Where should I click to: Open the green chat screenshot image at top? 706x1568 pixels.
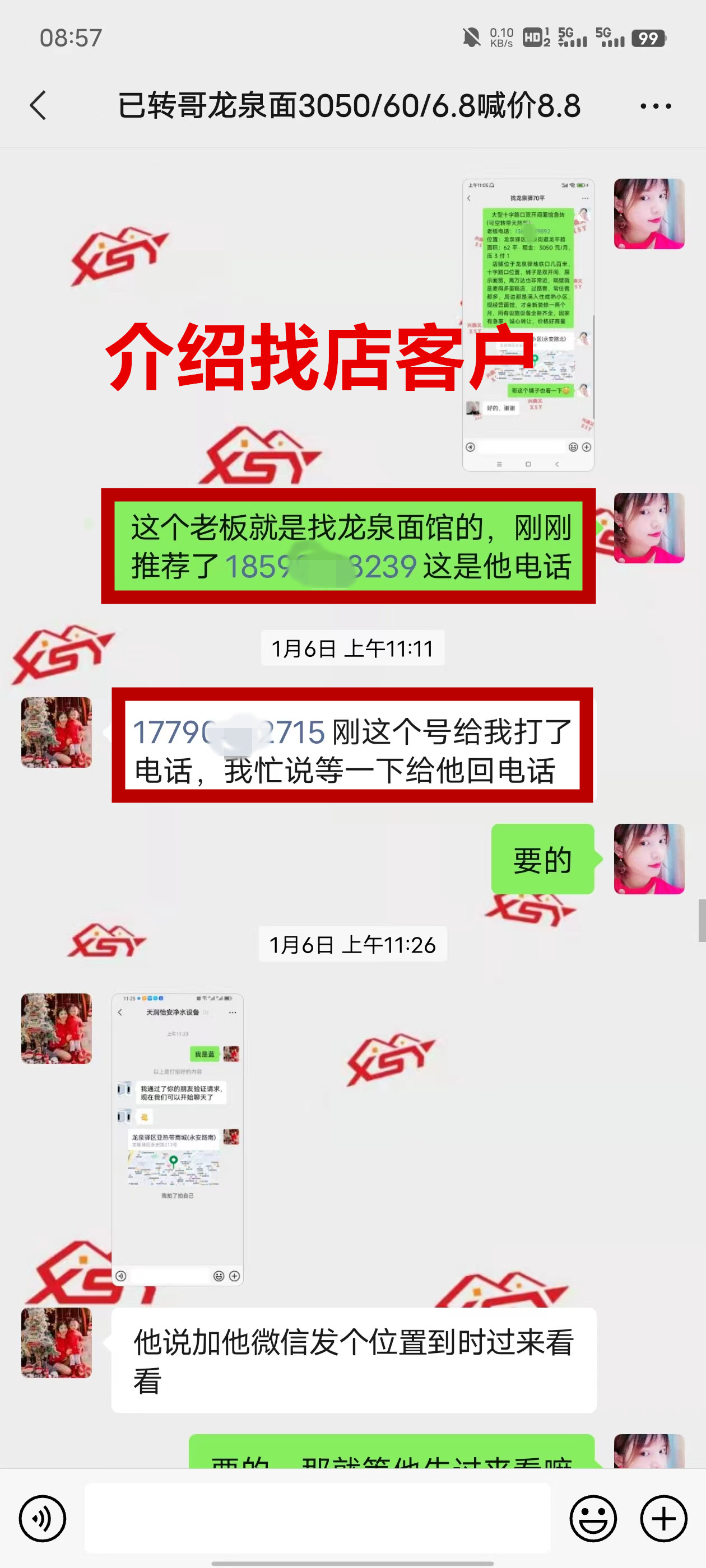pos(527,324)
